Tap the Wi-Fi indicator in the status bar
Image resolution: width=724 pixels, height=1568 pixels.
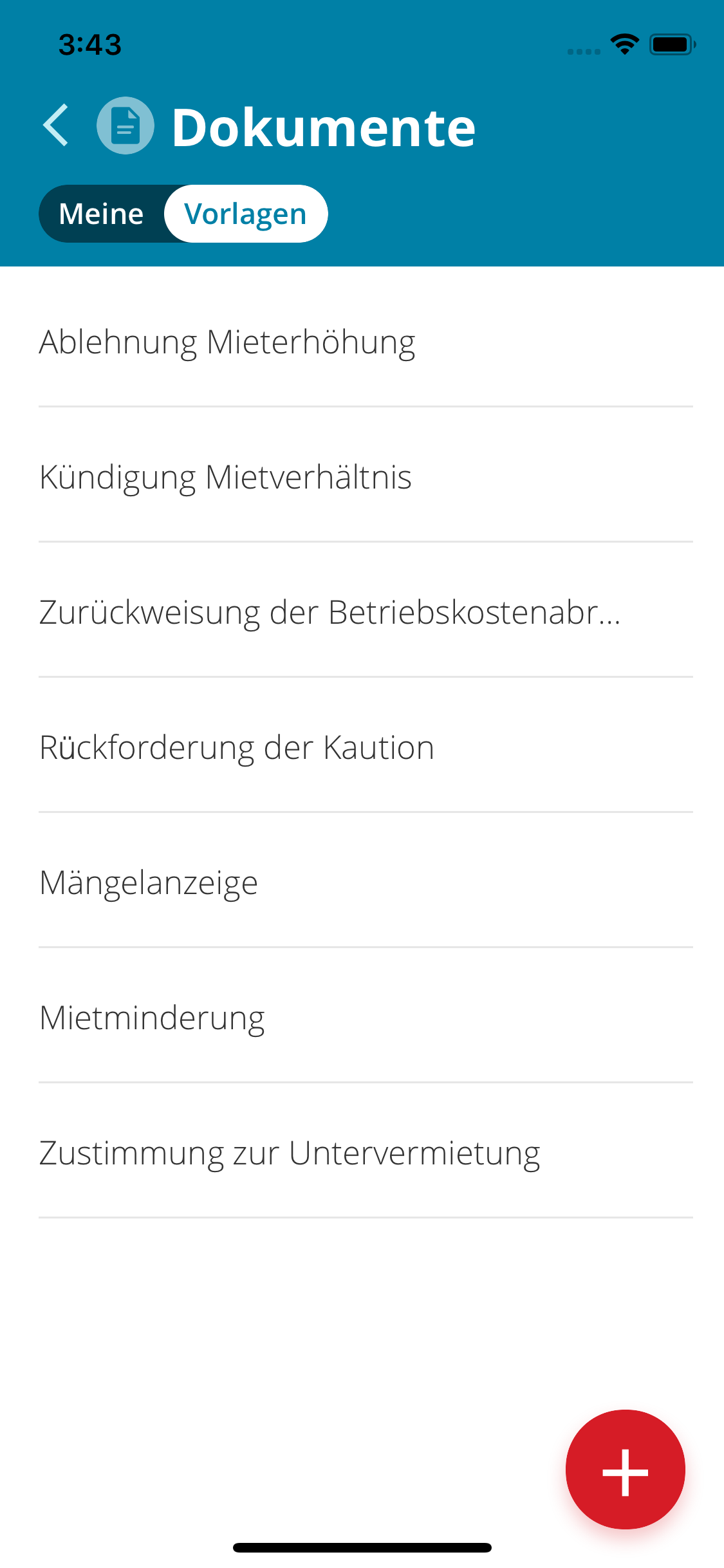click(x=622, y=44)
